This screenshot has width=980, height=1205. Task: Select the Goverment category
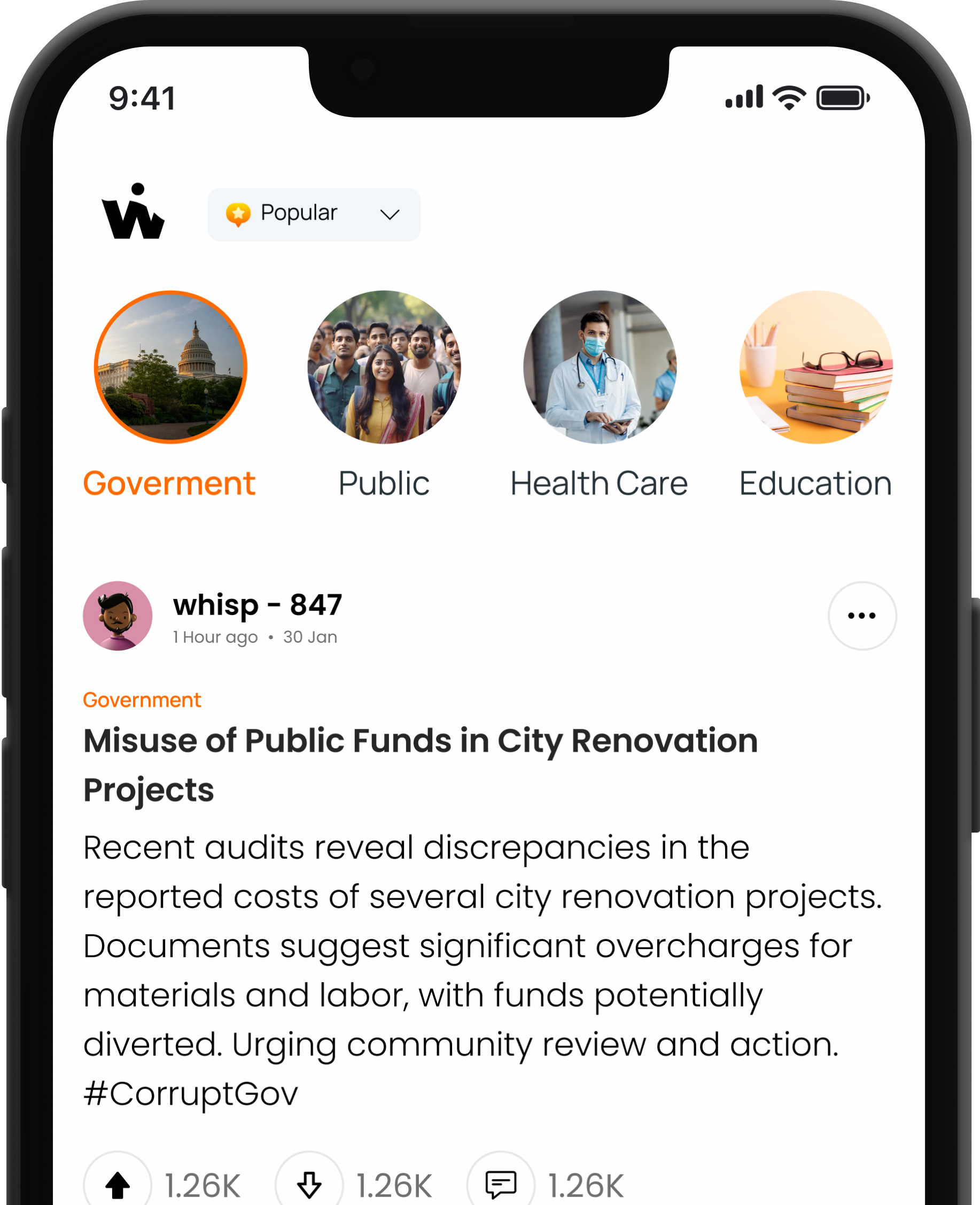tap(170, 368)
